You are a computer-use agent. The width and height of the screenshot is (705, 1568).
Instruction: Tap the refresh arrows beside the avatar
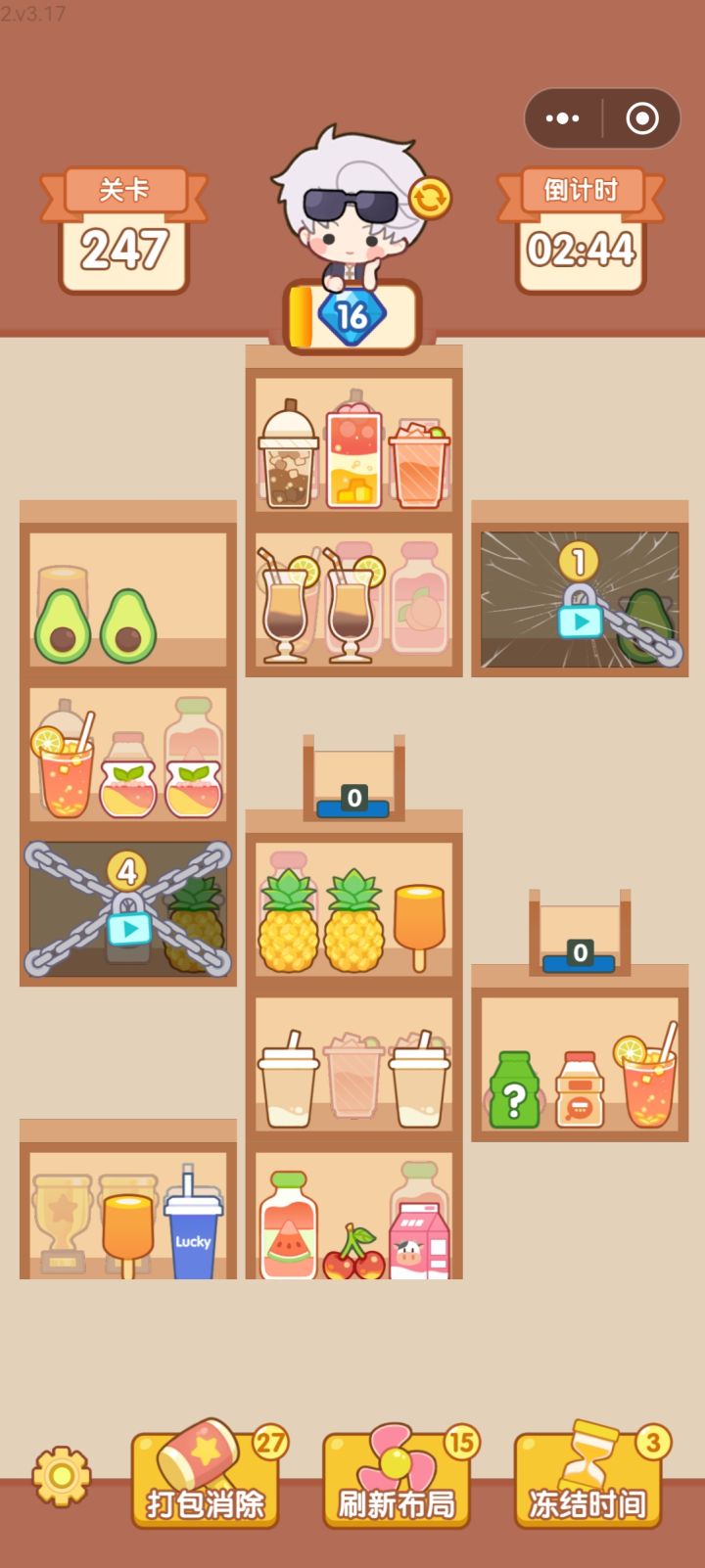pyautogui.click(x=429, y=200)
